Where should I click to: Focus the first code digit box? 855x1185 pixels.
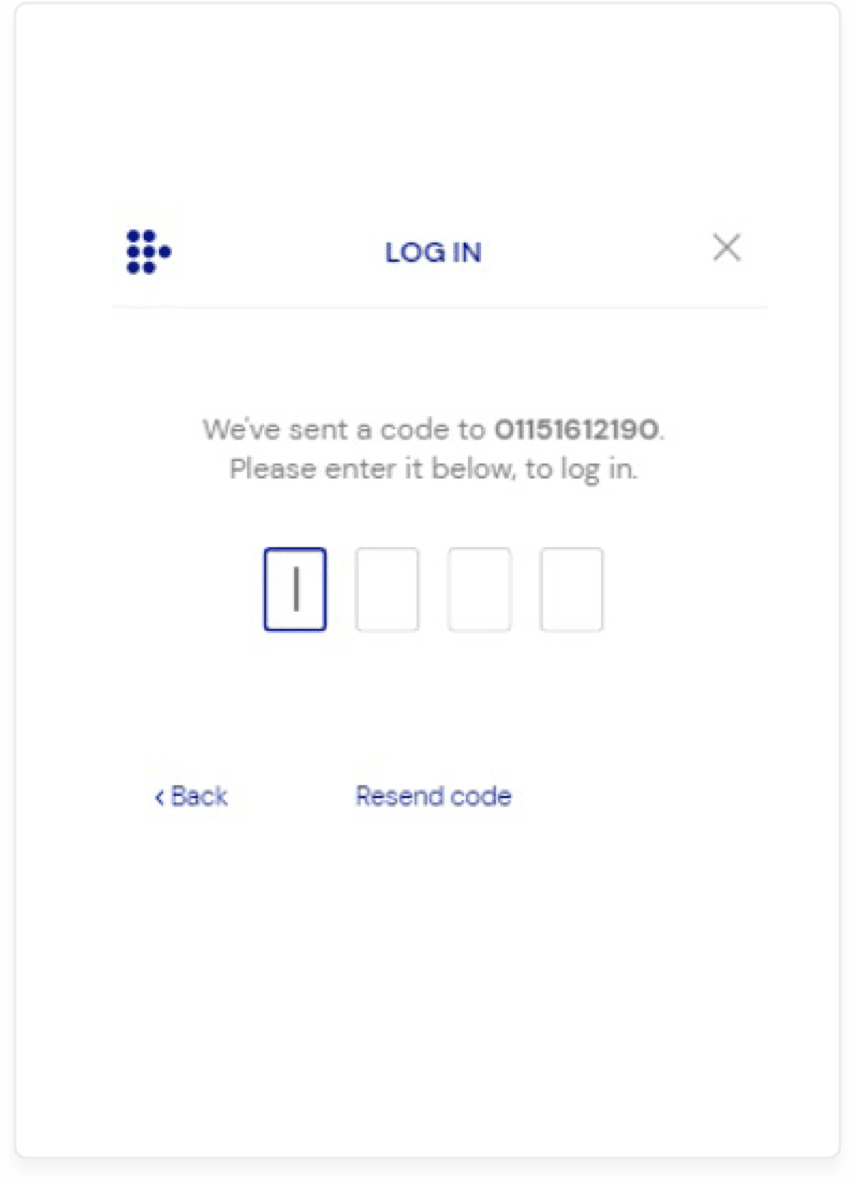point(295,590)
